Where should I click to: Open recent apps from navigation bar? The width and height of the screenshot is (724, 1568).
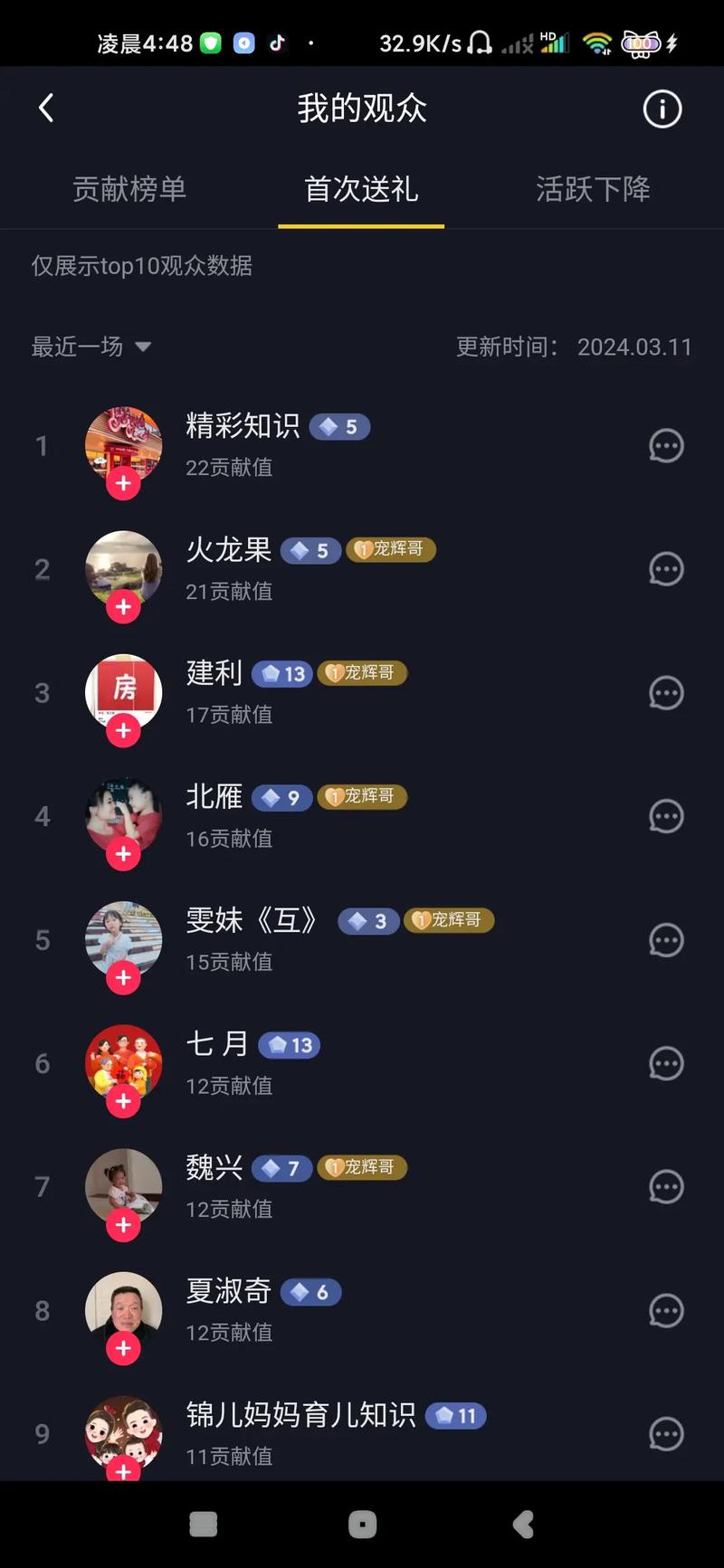(x=204, y=1525)
